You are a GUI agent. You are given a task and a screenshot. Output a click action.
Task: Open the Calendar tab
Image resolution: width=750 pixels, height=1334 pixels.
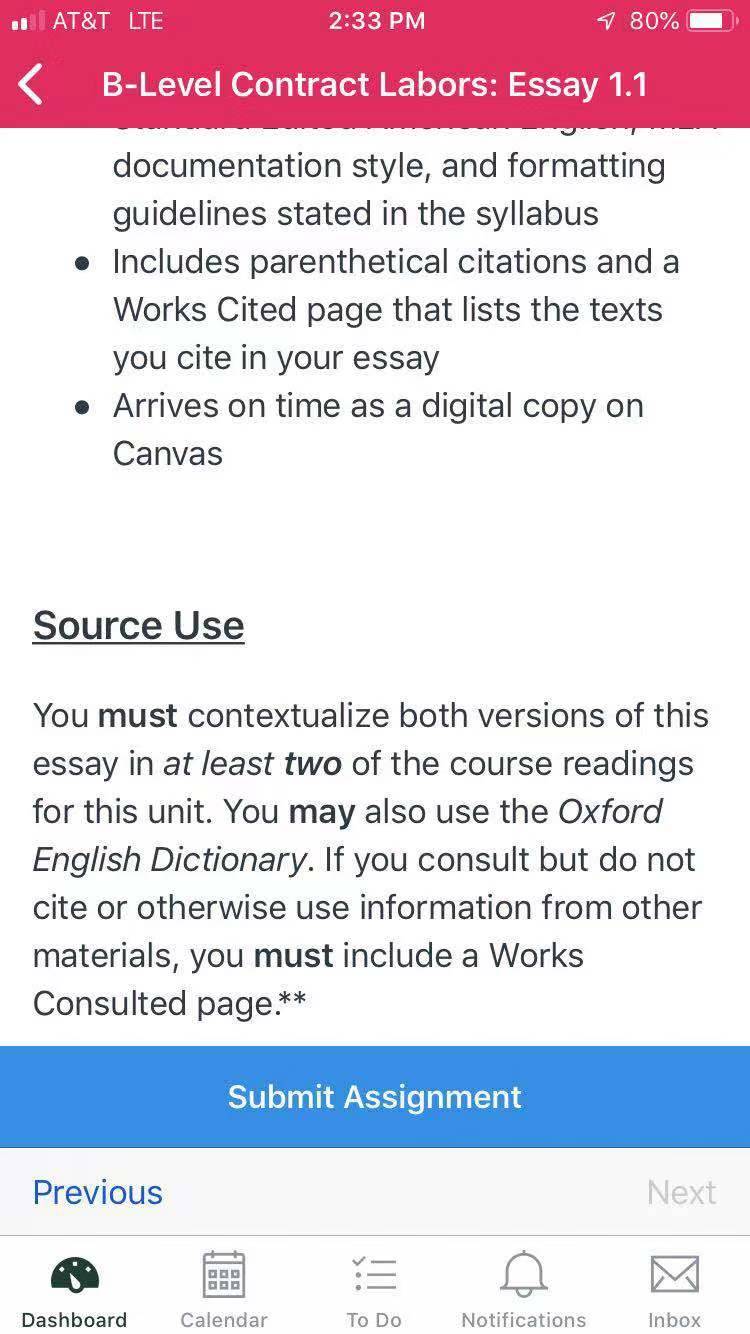click(224, 1290)
